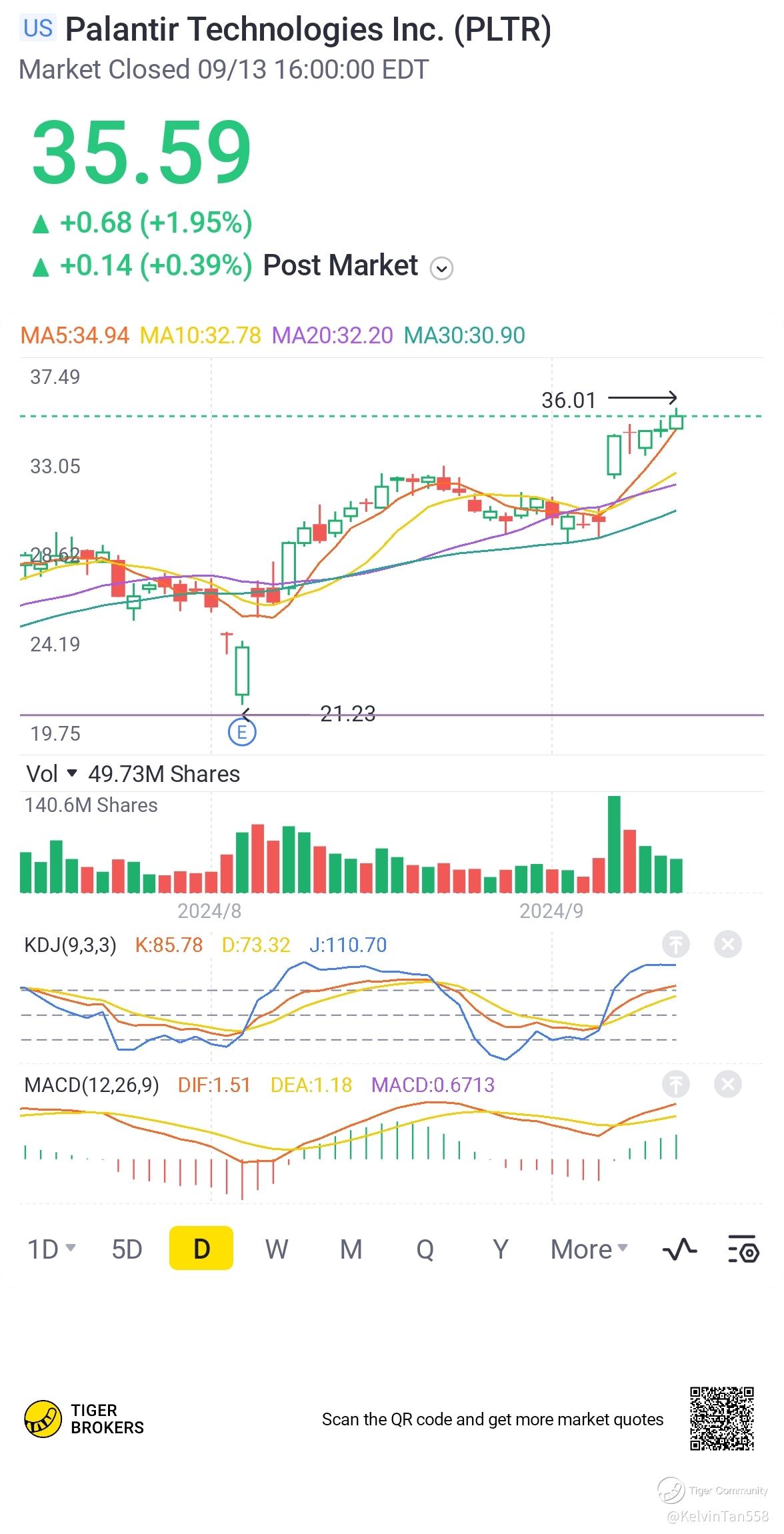Switch to the M monthly chart
This screenshot has width=784, height=1534.
tap(351, 1249)
